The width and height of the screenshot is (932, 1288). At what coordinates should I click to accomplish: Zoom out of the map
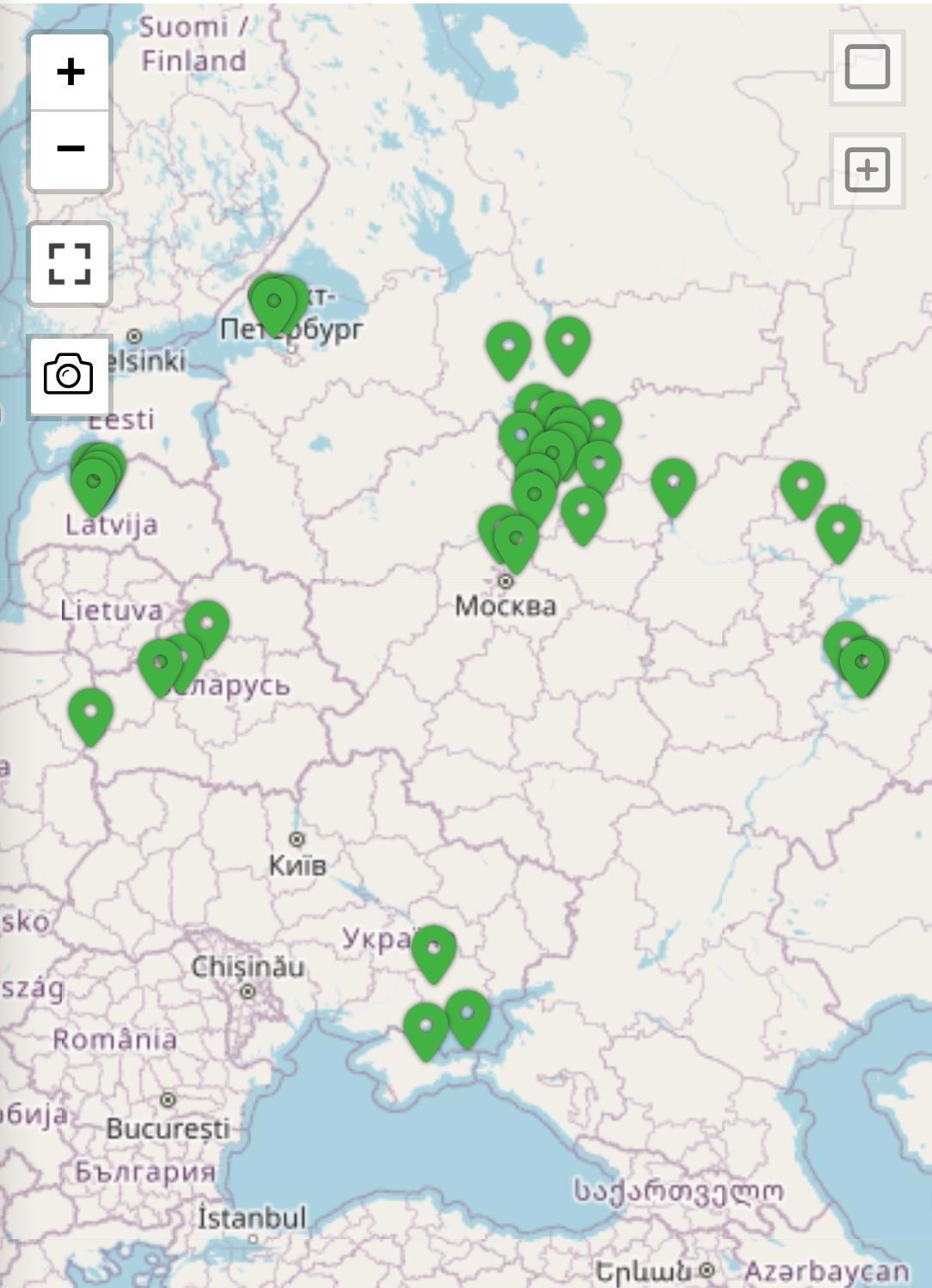point(71,149)
